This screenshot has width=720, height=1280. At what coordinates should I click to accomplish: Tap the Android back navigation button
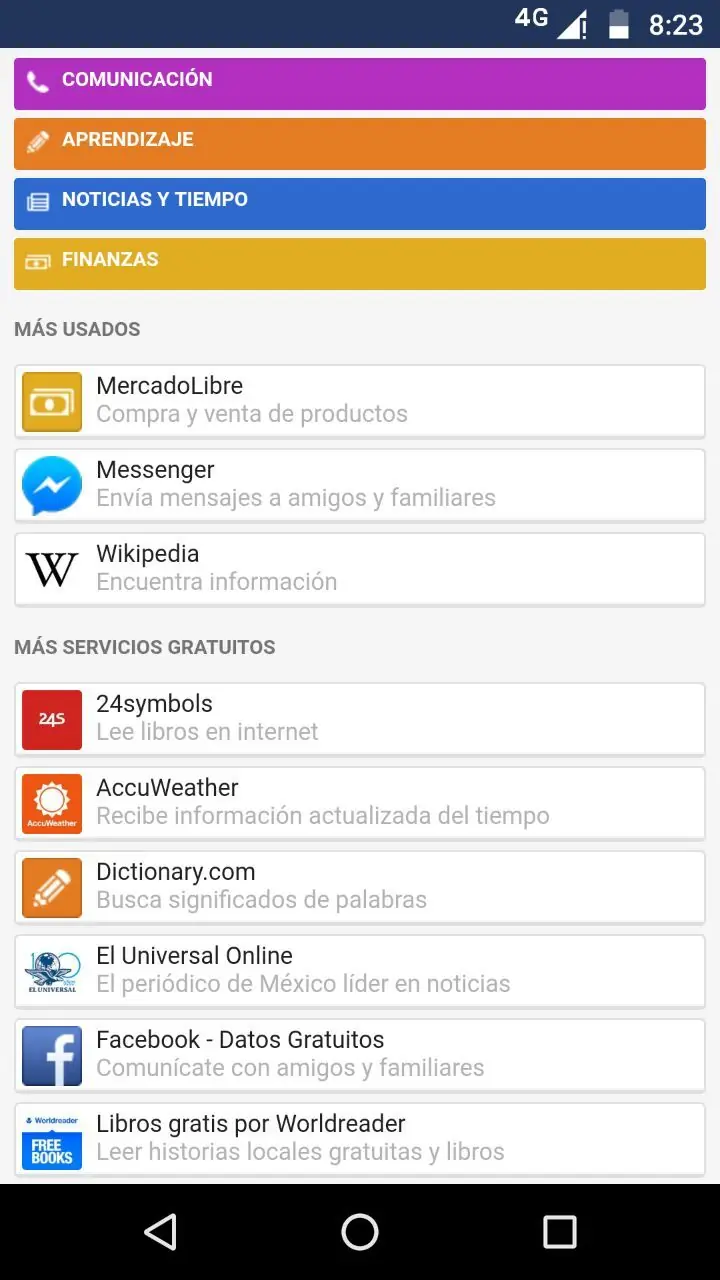160,1232
